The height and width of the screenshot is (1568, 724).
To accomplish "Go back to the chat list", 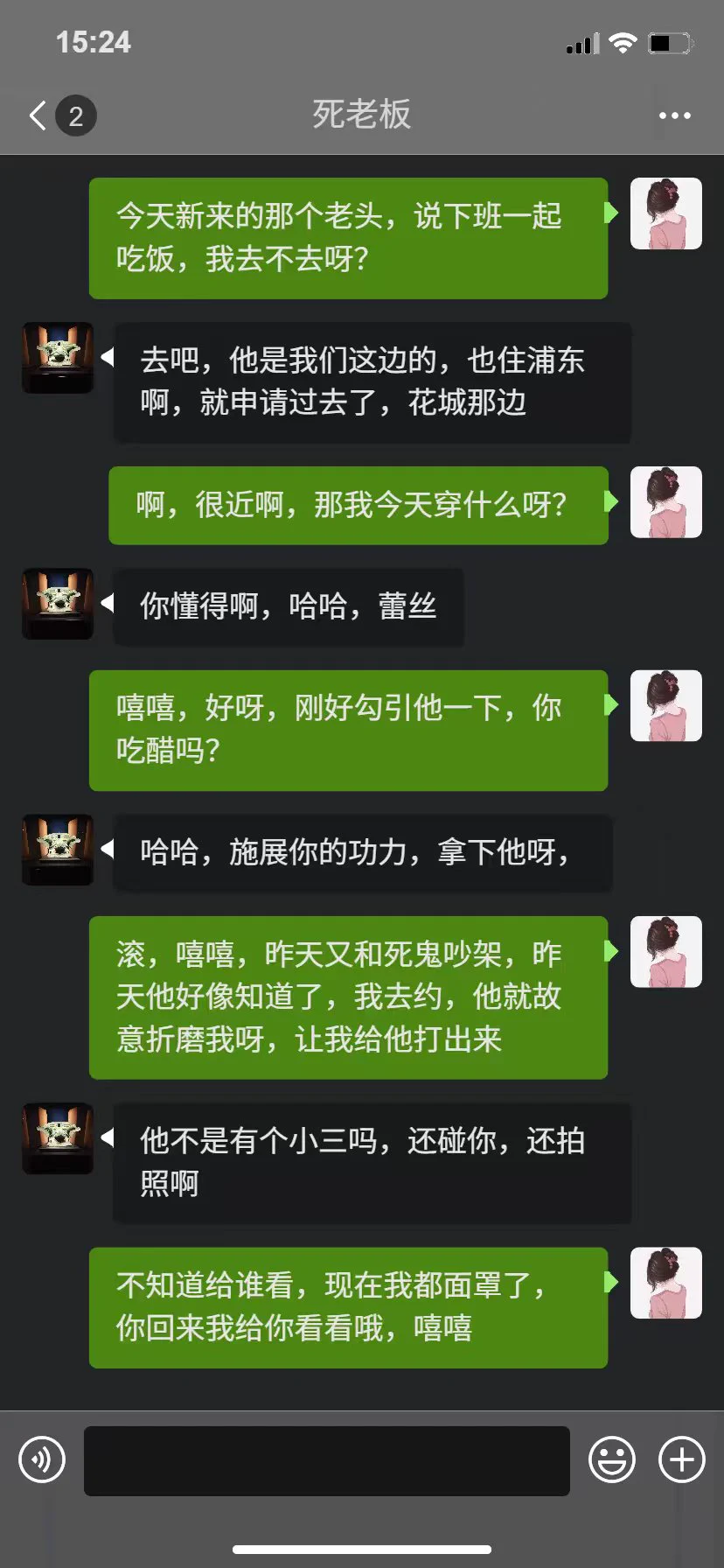I will pyautogui.click(x=39, y=115).
